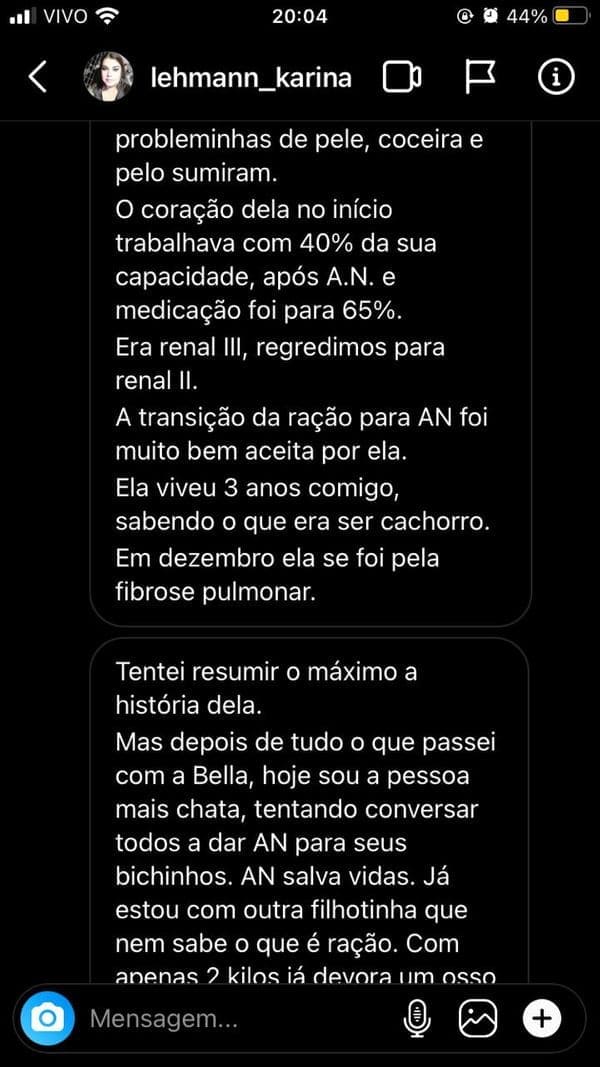Tap the Mensagem text field

click(x=230, y=1019)
